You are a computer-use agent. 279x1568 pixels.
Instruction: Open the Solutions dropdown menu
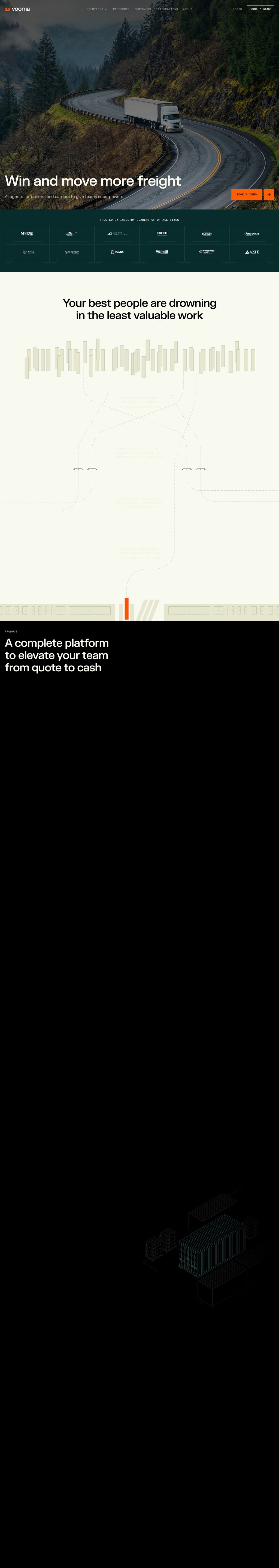96,9
